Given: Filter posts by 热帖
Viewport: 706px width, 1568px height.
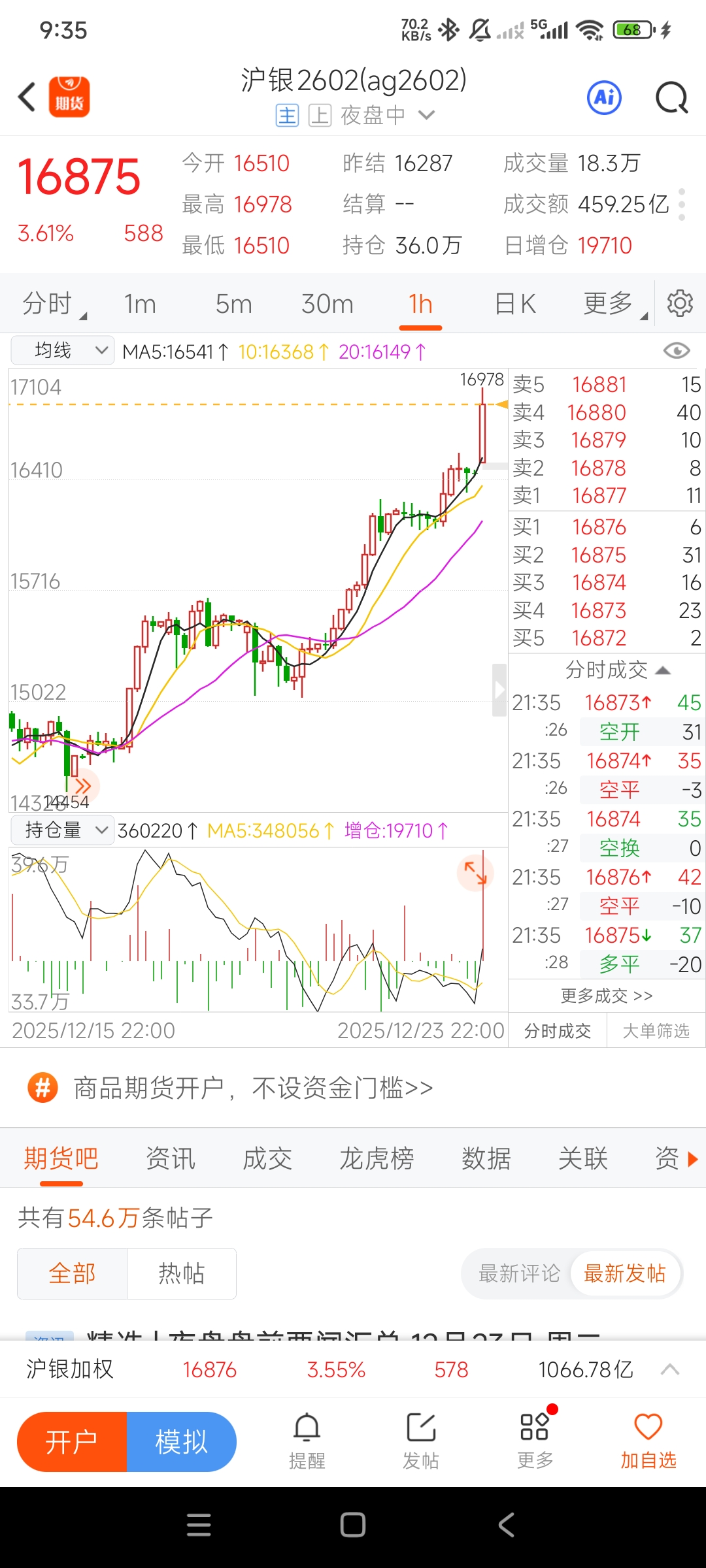Looking at the screenshot, I should click(181, 1273).
